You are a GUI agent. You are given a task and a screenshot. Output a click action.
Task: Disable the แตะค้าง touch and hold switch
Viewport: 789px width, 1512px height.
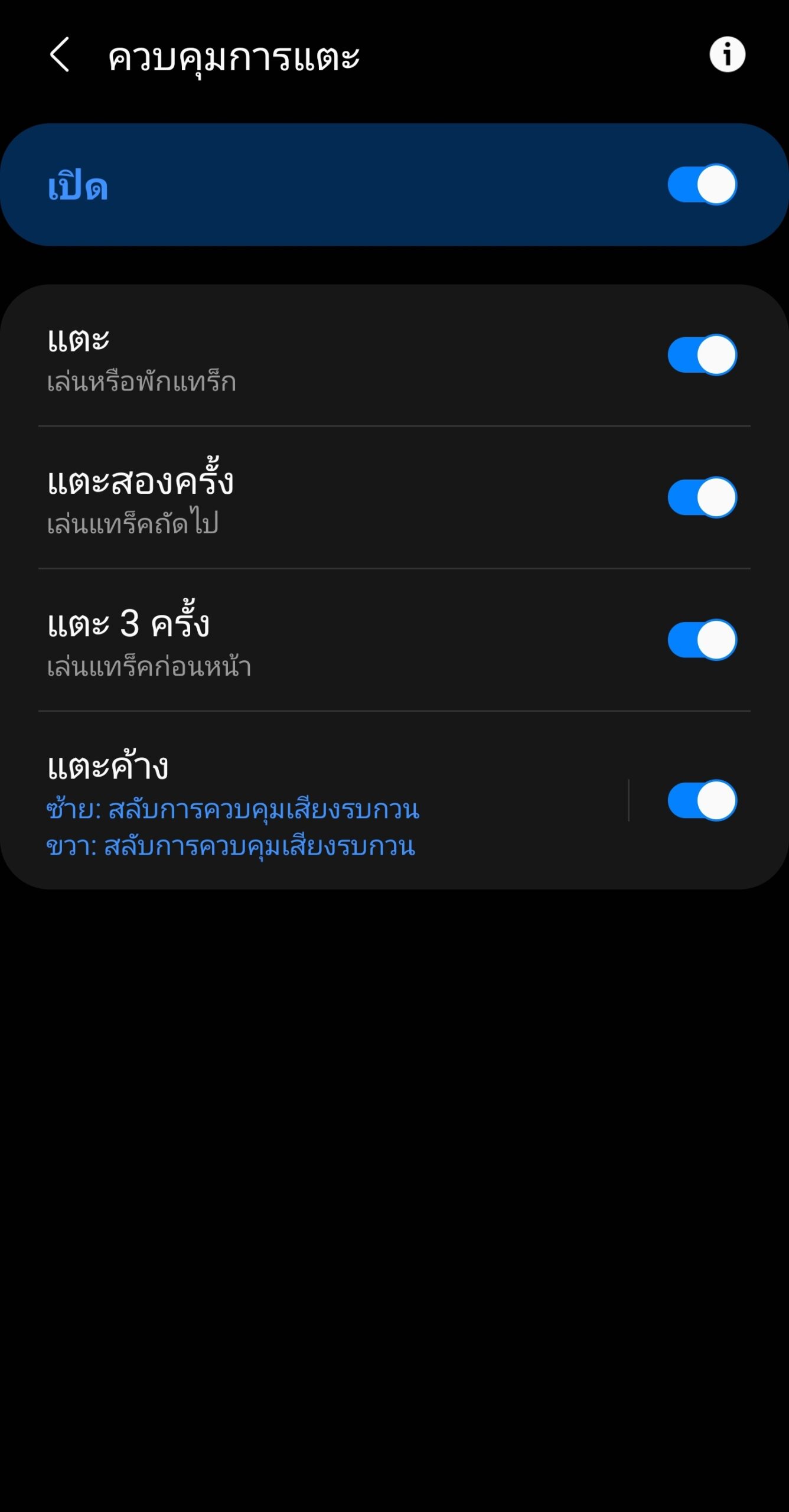pos(702,801)
